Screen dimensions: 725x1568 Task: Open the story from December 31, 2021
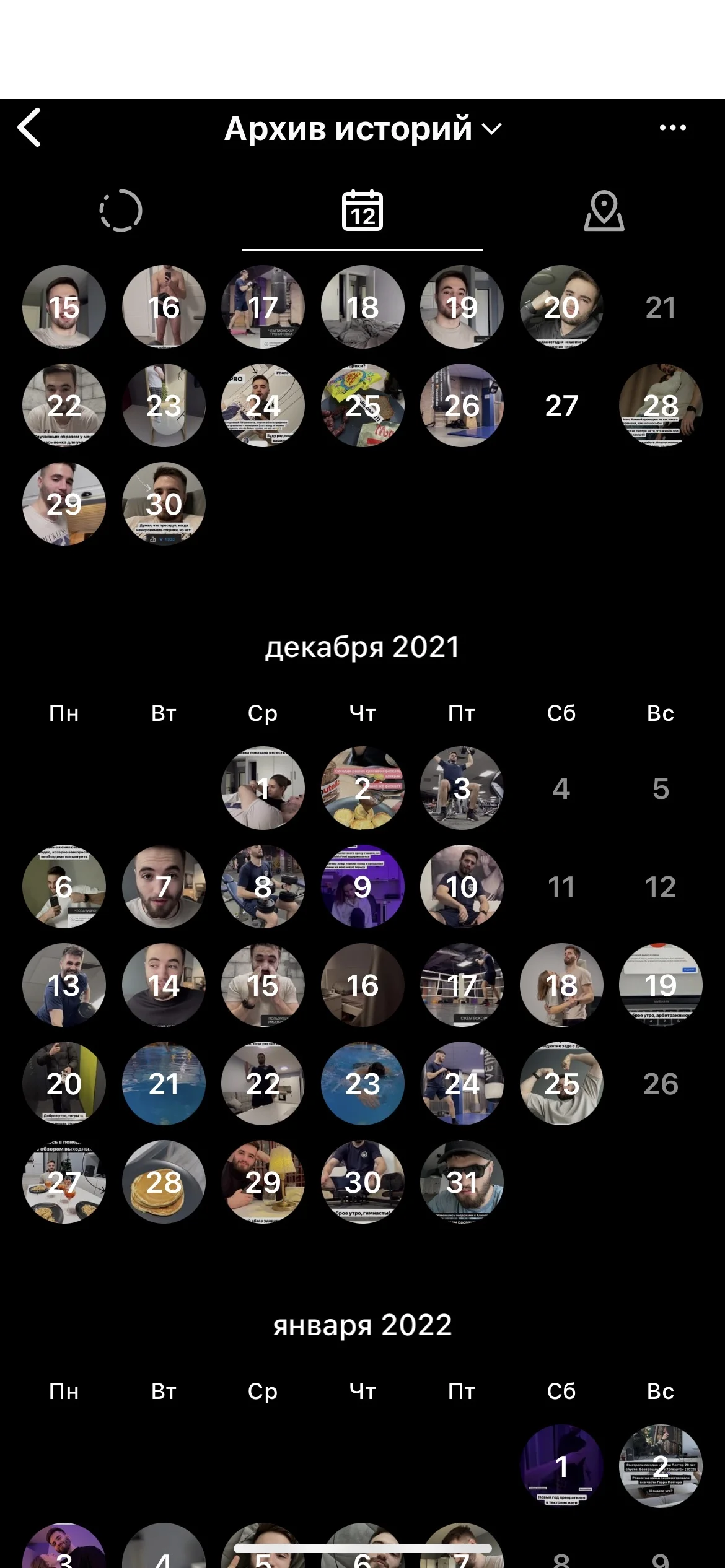point(462,1182)
